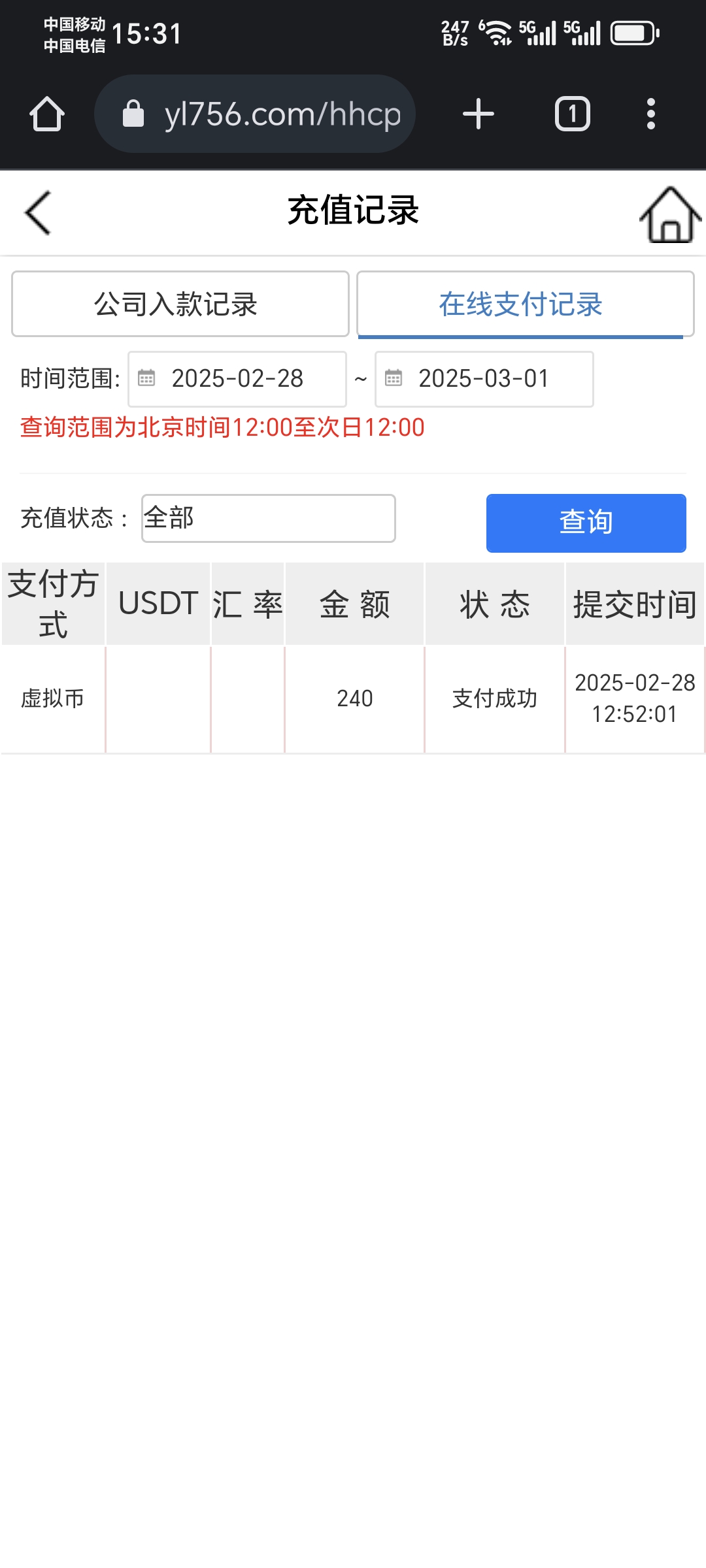The width and height of the screenshot is (706, 1568).
Task: Open the browser three-dot menu
Action: tap(650, 112)
